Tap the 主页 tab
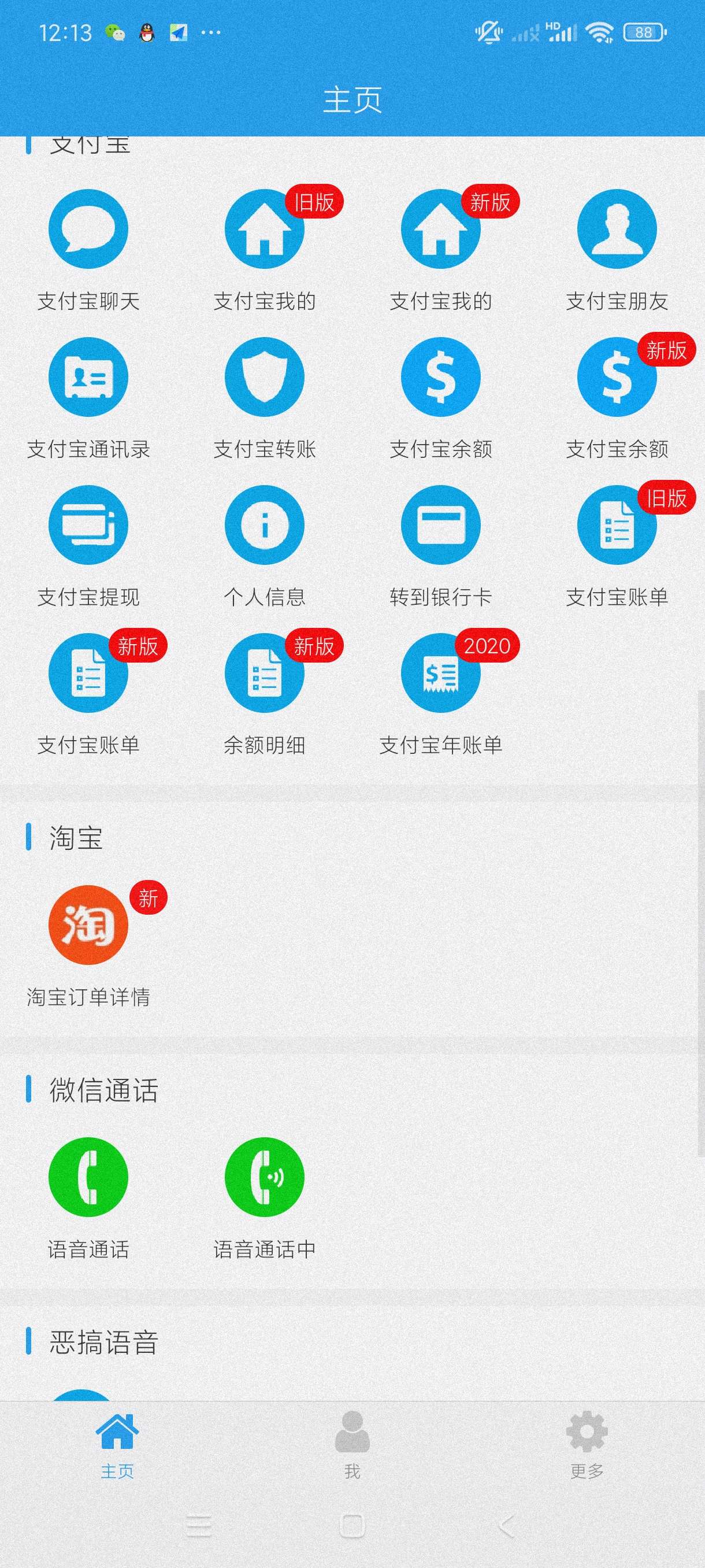 click(117, 1444)
